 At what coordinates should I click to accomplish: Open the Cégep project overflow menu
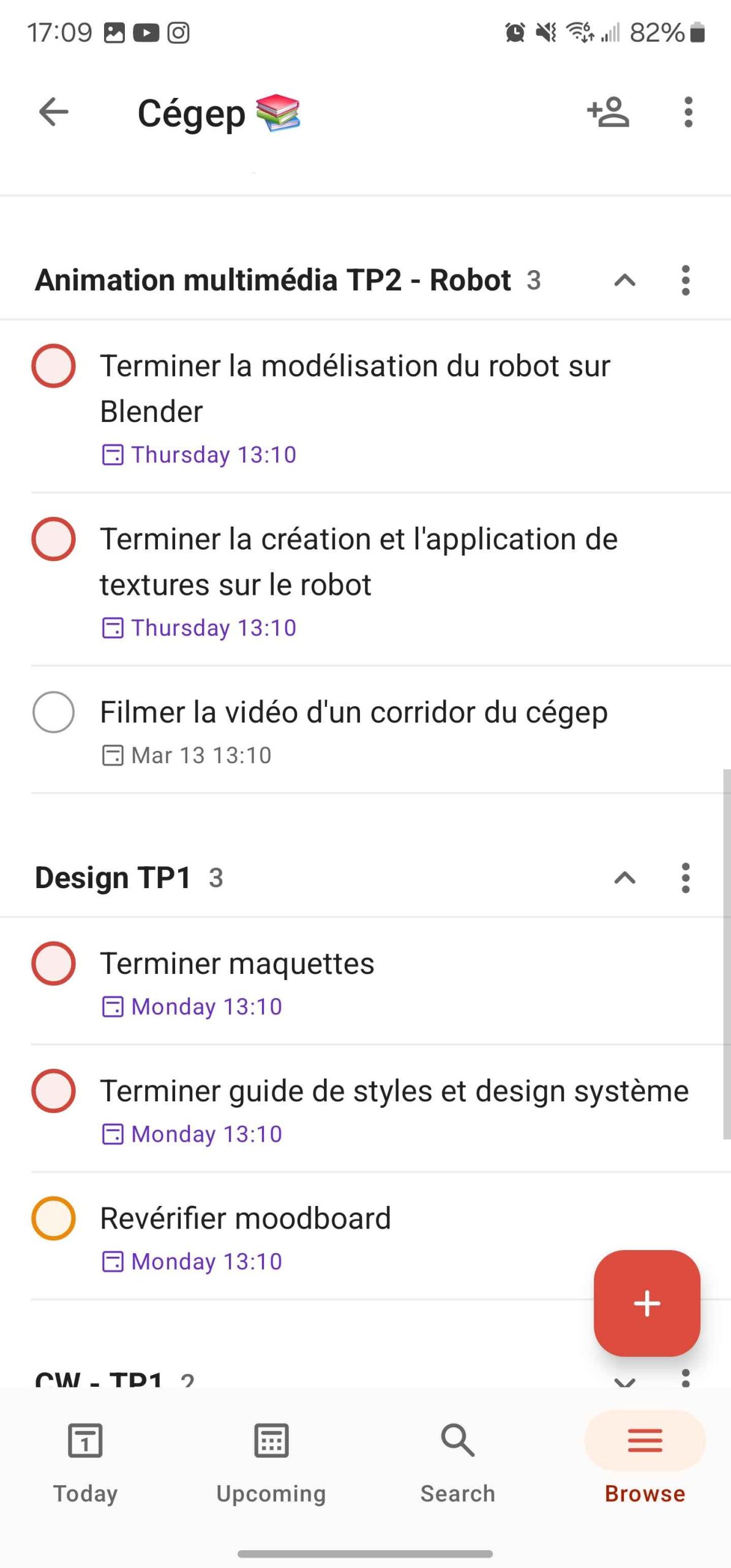[x=688, y=112]
